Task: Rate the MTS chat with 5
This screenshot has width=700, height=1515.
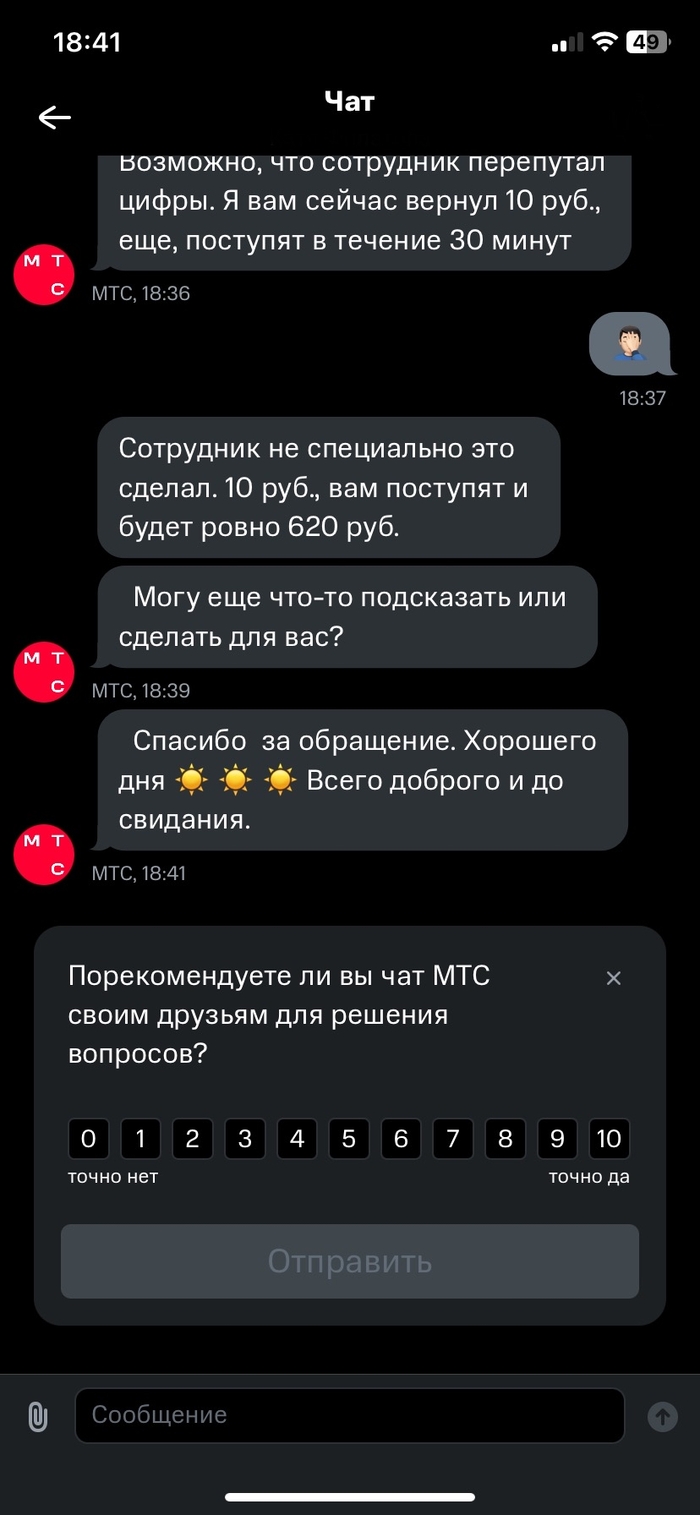Action: [x=349, y=1139]
